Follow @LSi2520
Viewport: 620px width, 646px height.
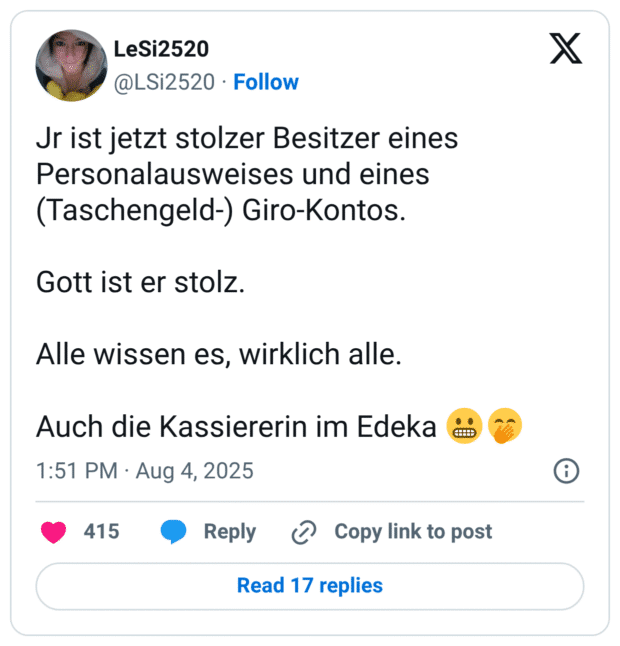tap(265, 82)
